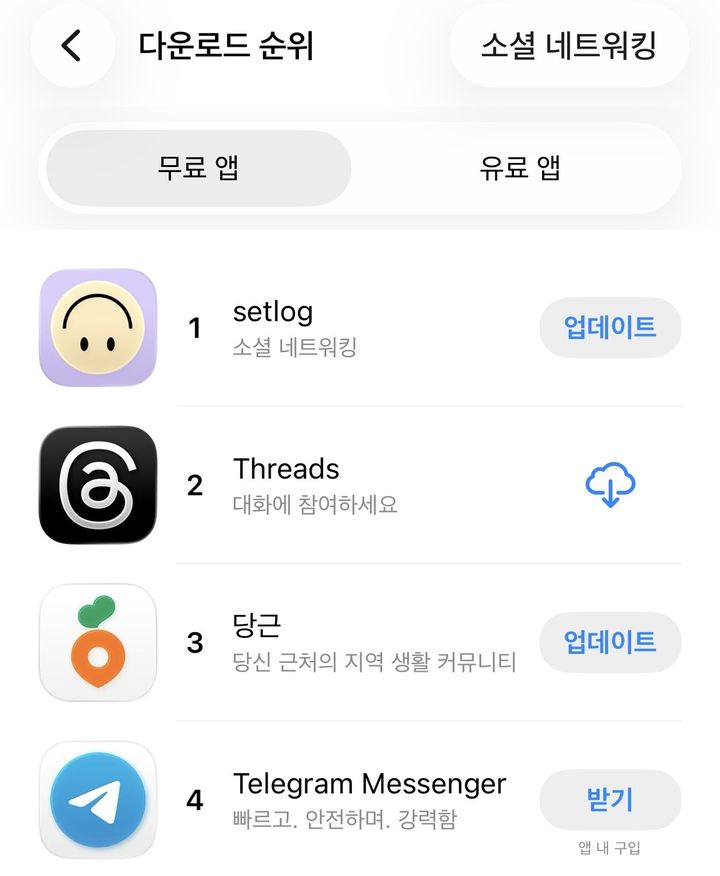Toggle back to free apps view
720x876 pixels.
point(195,169)
